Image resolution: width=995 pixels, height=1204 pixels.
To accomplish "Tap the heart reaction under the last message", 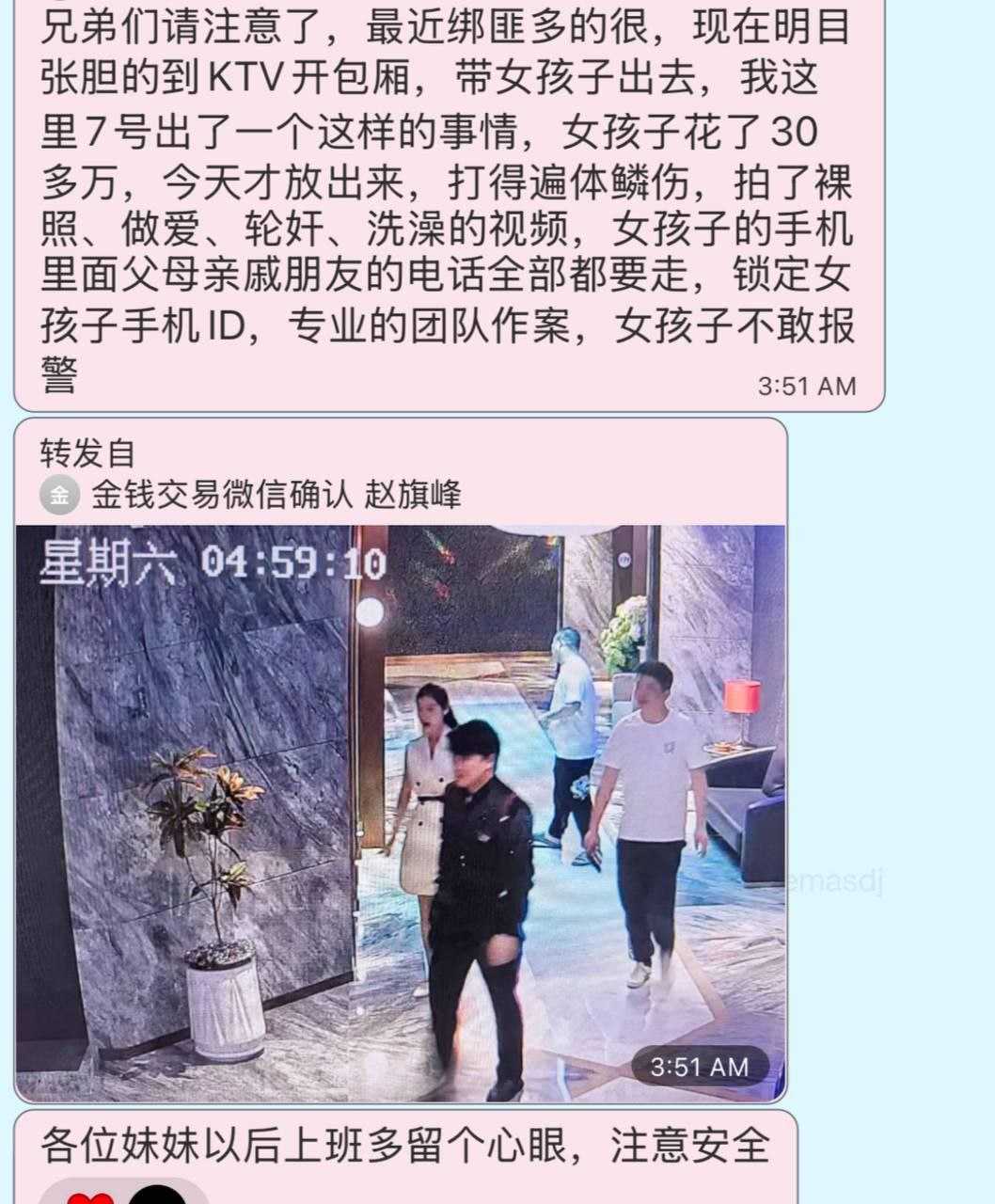I will pyautogui.click(x=89, y=1196).
